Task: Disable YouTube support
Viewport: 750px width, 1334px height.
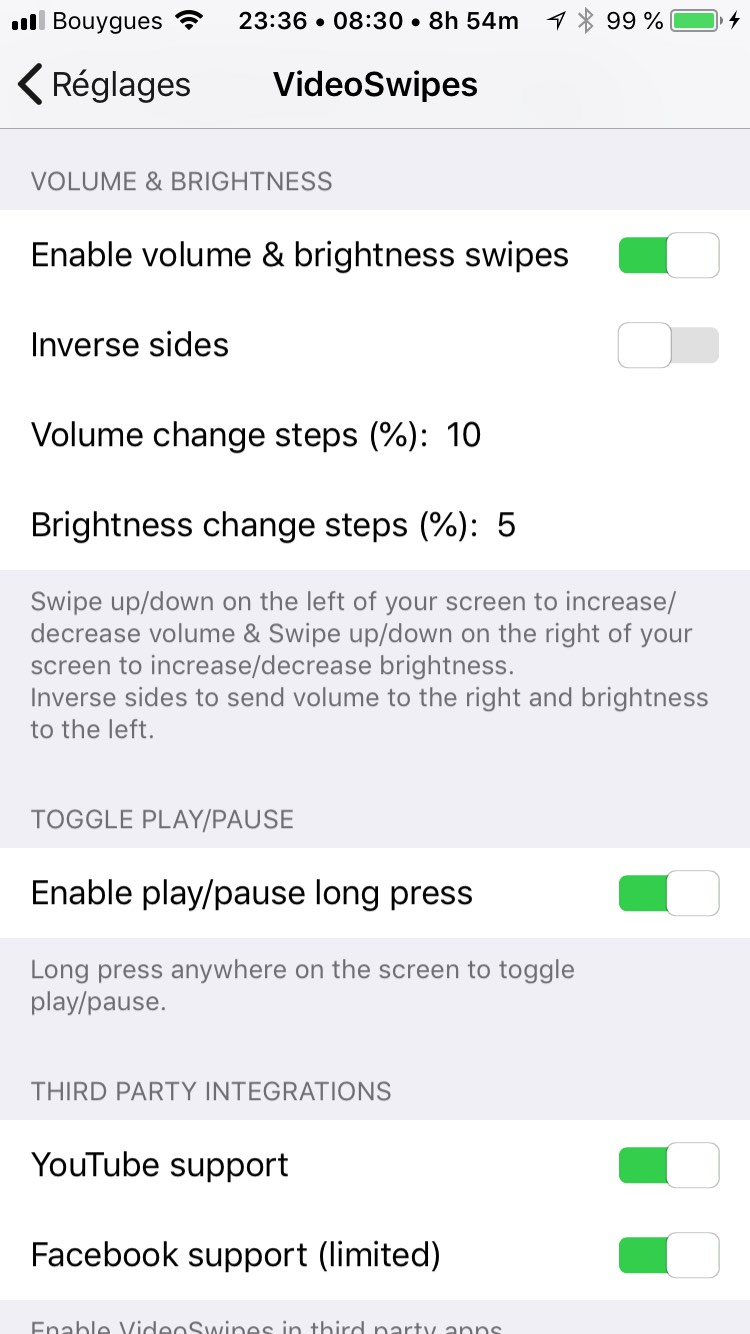Action: pyautogui.click(x=669, y=1165)
